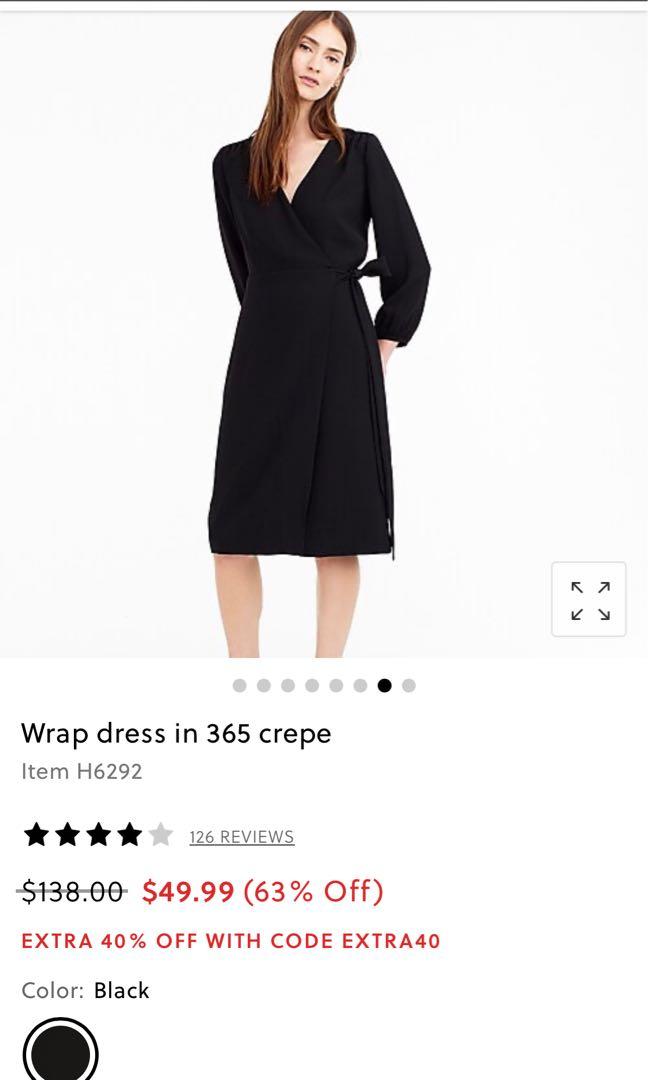Select the Black color swatch

pos(60,1052)
